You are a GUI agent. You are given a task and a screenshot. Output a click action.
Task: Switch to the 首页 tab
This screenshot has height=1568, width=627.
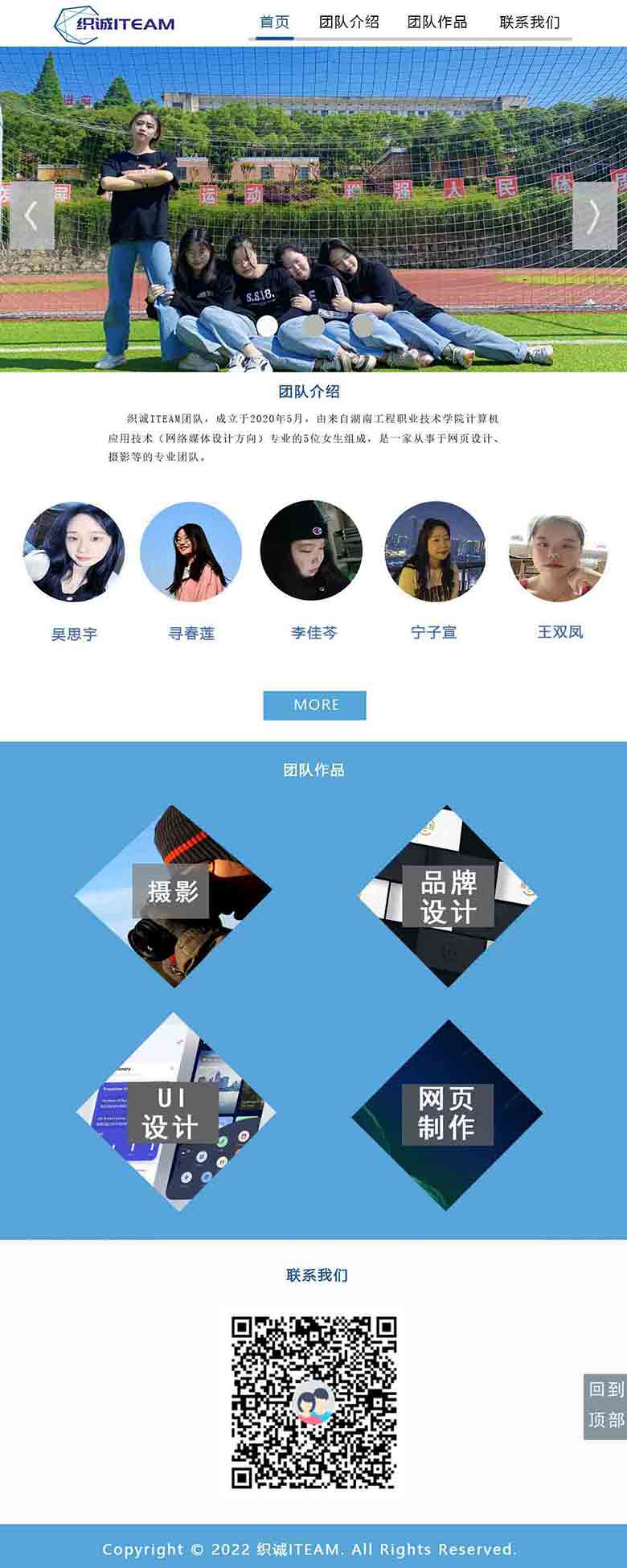point(274,23)
